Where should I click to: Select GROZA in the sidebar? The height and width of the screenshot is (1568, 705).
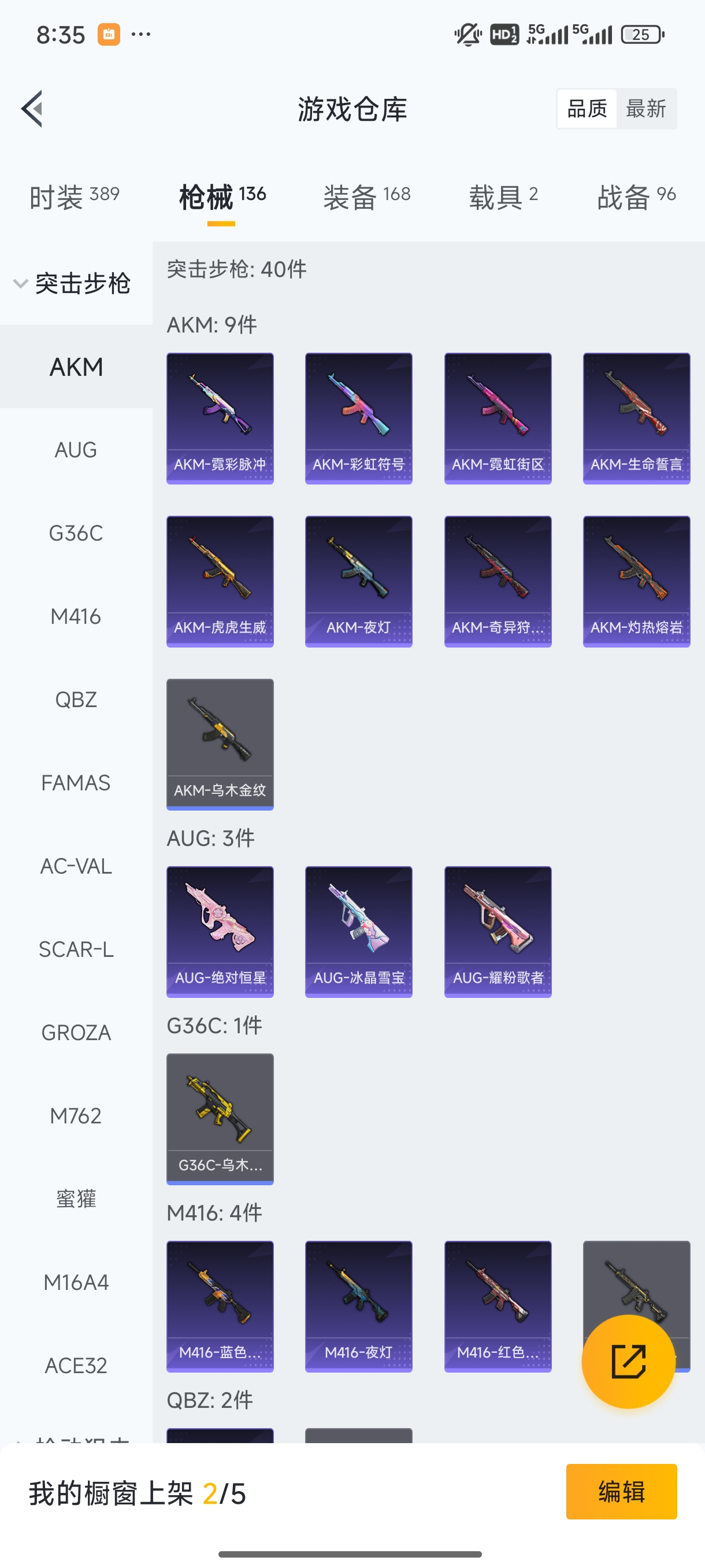76,1033
